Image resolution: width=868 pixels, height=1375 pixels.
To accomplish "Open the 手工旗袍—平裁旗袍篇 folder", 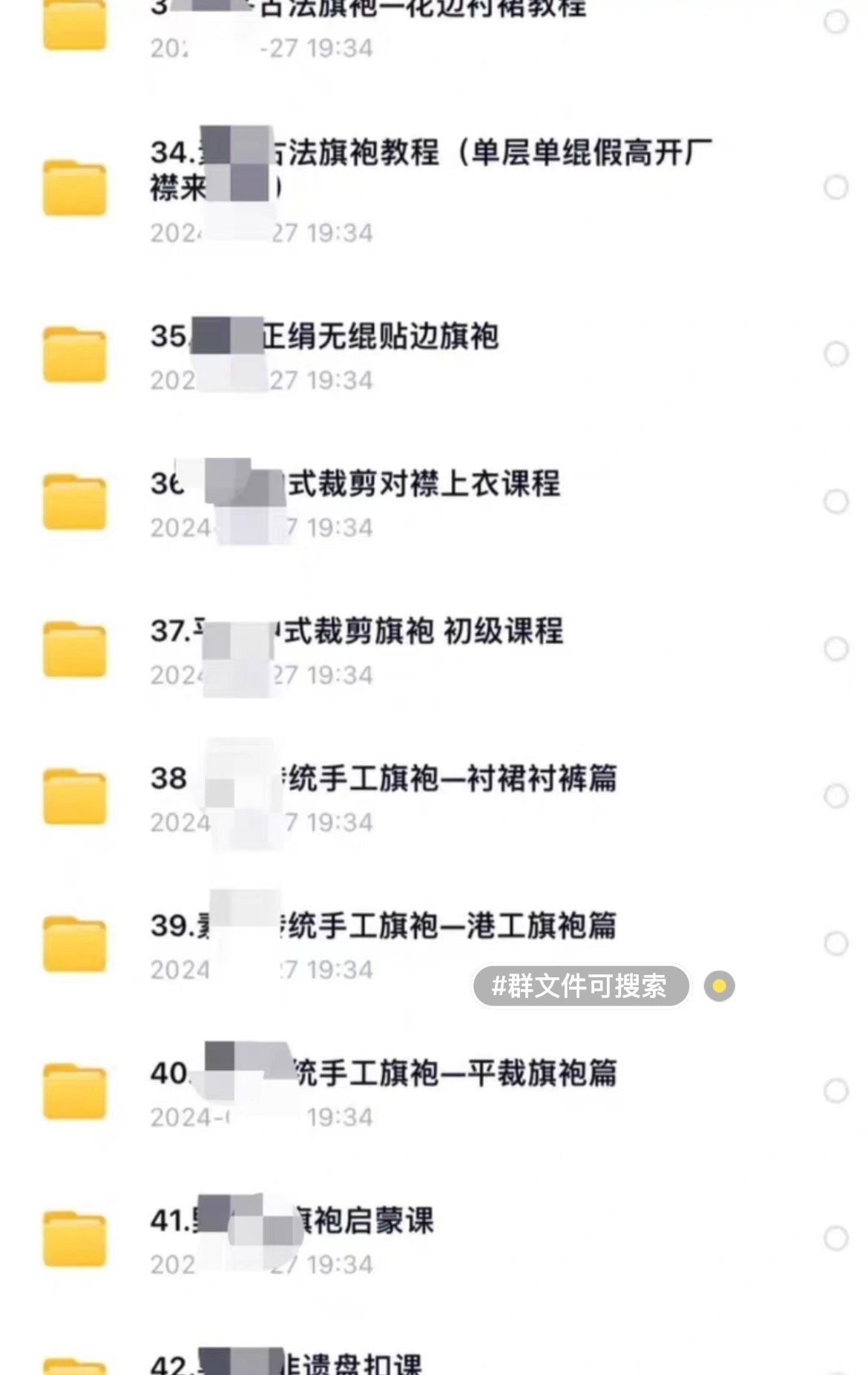I will click(453, 1073).
